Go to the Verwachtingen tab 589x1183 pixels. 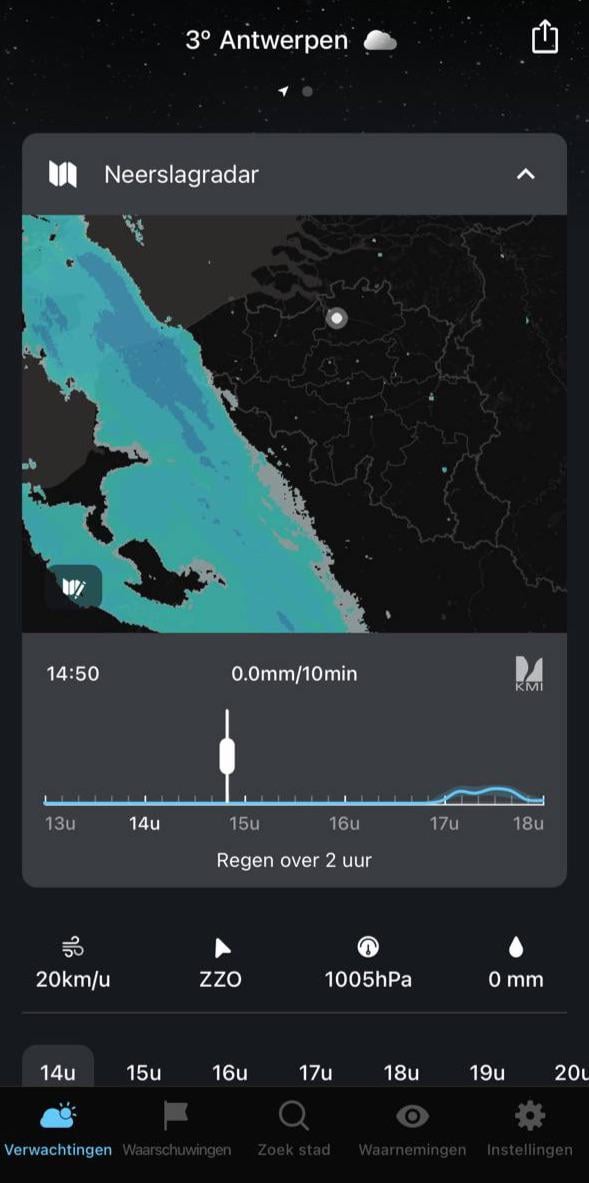[x=58, y=1129]
